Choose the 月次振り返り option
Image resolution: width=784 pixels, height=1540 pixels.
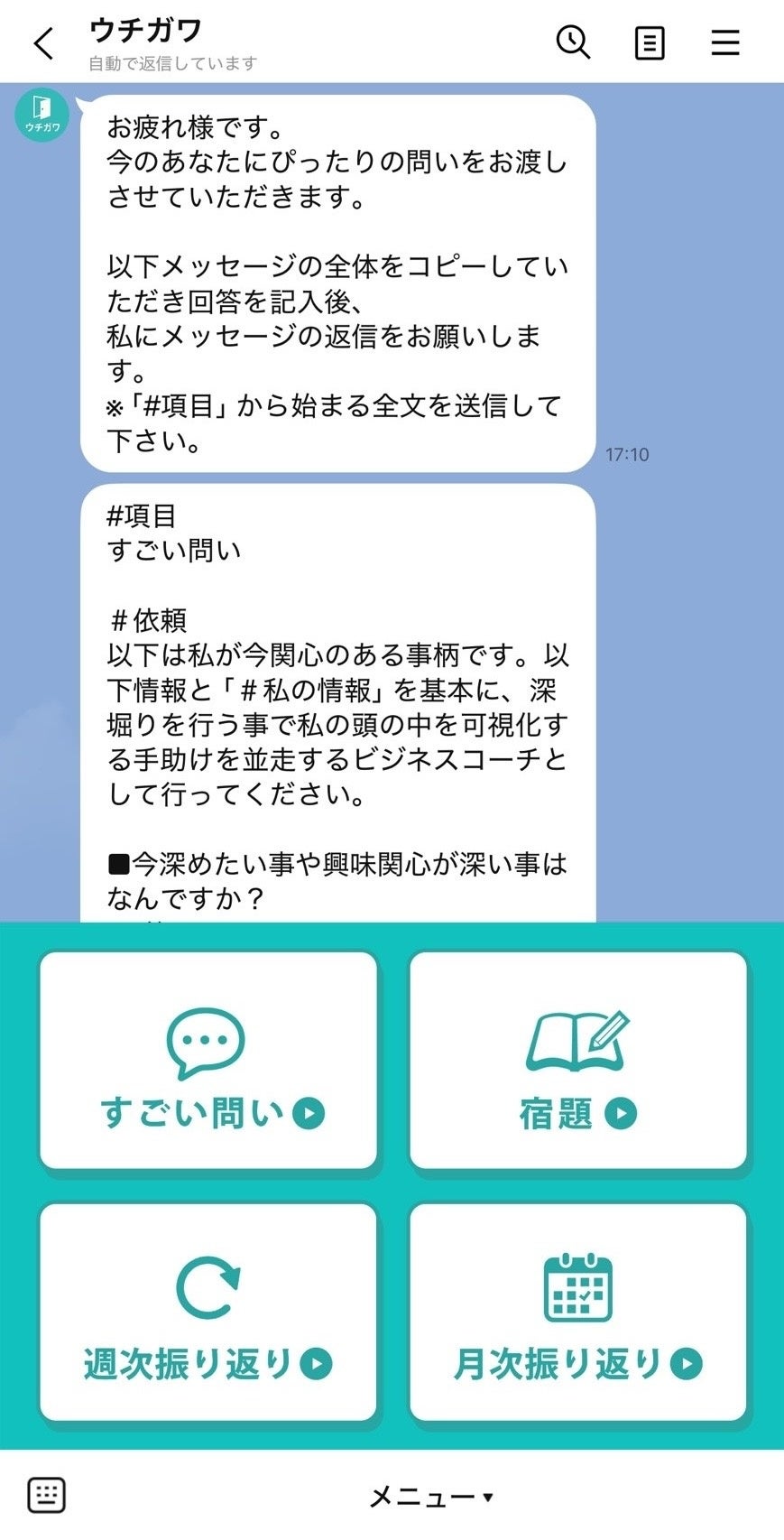(x=578, y=1312)
